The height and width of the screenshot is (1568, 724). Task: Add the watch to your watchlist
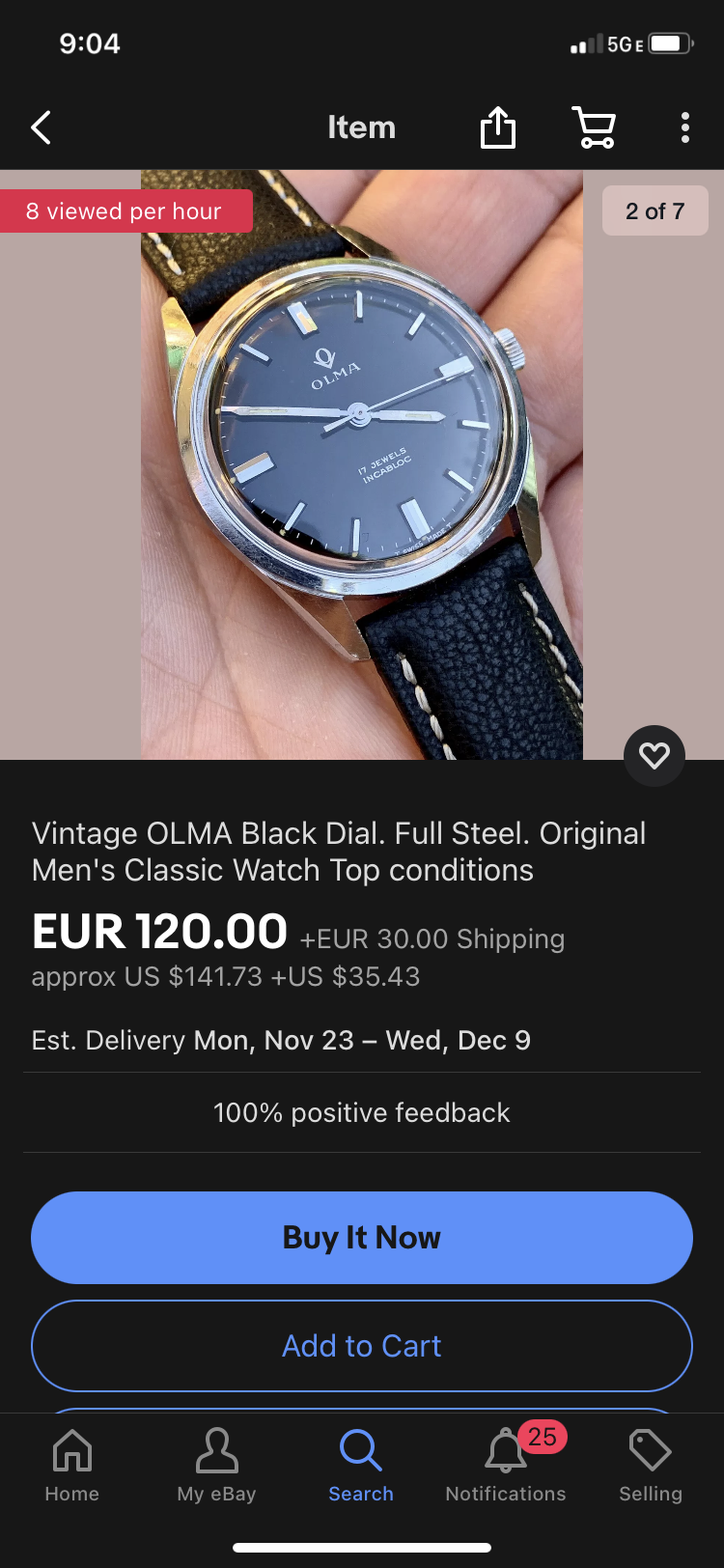click(654, 755)
